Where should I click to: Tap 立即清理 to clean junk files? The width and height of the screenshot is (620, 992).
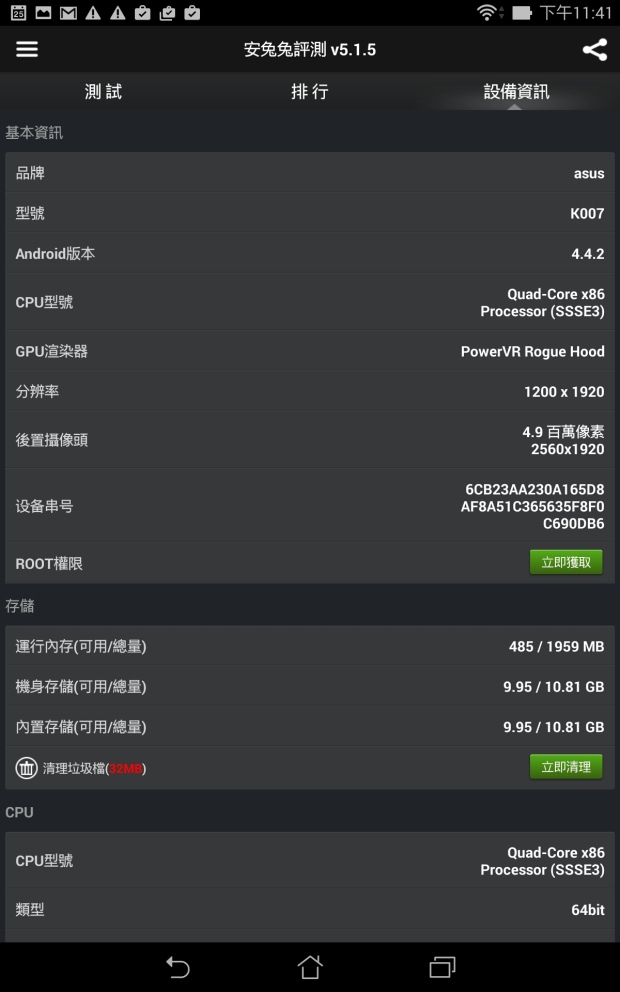point(566,767)
